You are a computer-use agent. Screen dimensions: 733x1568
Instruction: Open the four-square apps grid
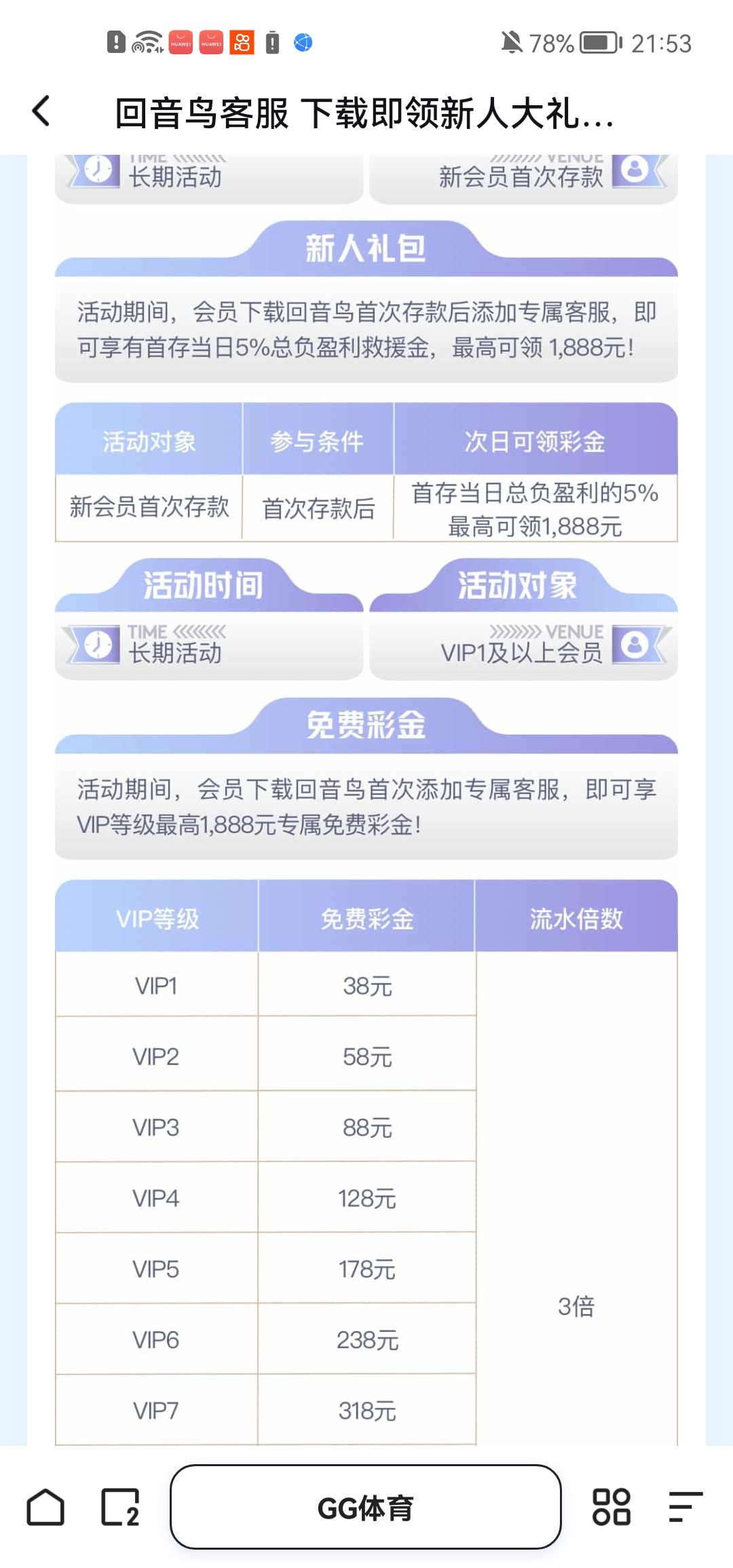[x=611, y=1507]
